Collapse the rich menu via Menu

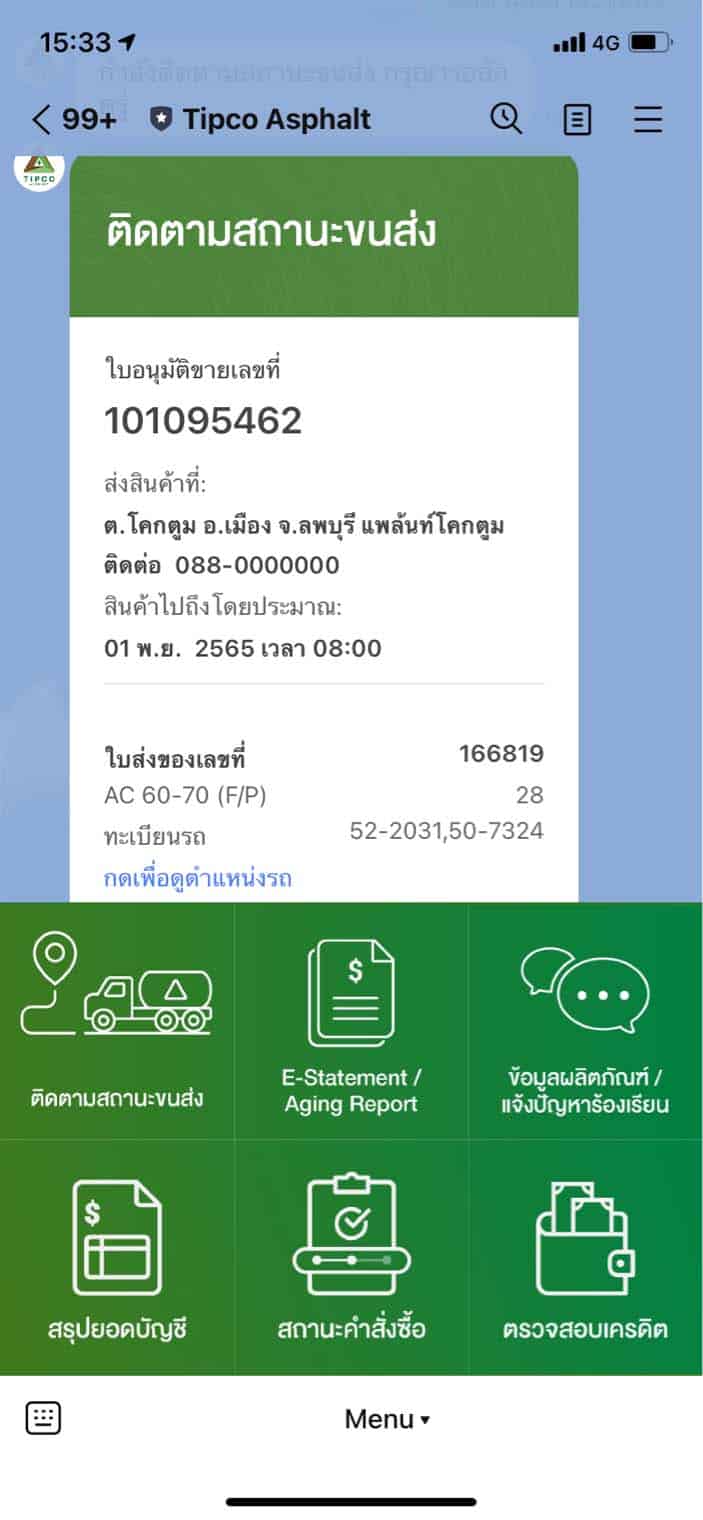click(x=387, y=1419)
